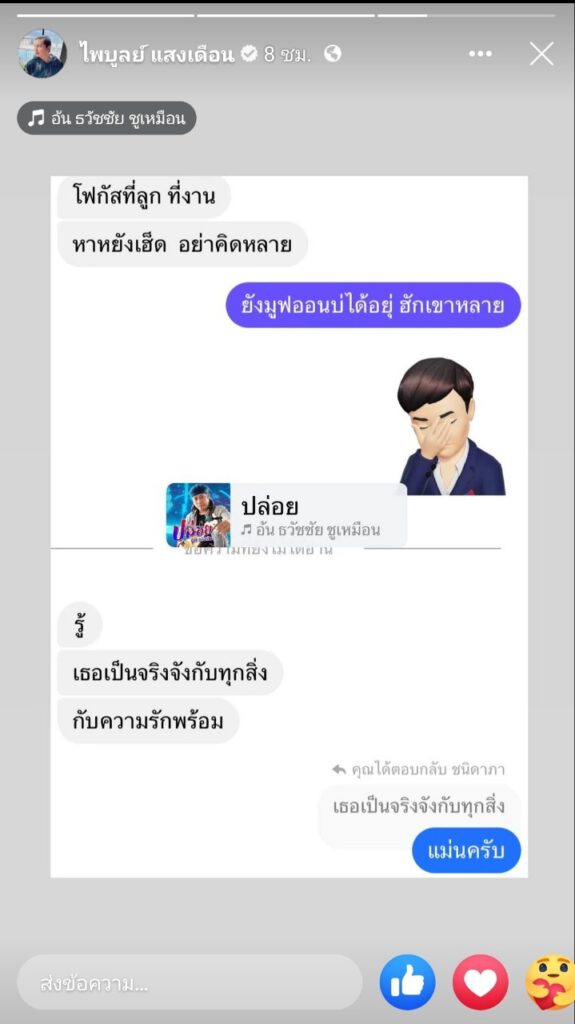Send a thumbs-up like reaction
The width and height of the screenshot is (575, 1024).
[x=408, y=982]
